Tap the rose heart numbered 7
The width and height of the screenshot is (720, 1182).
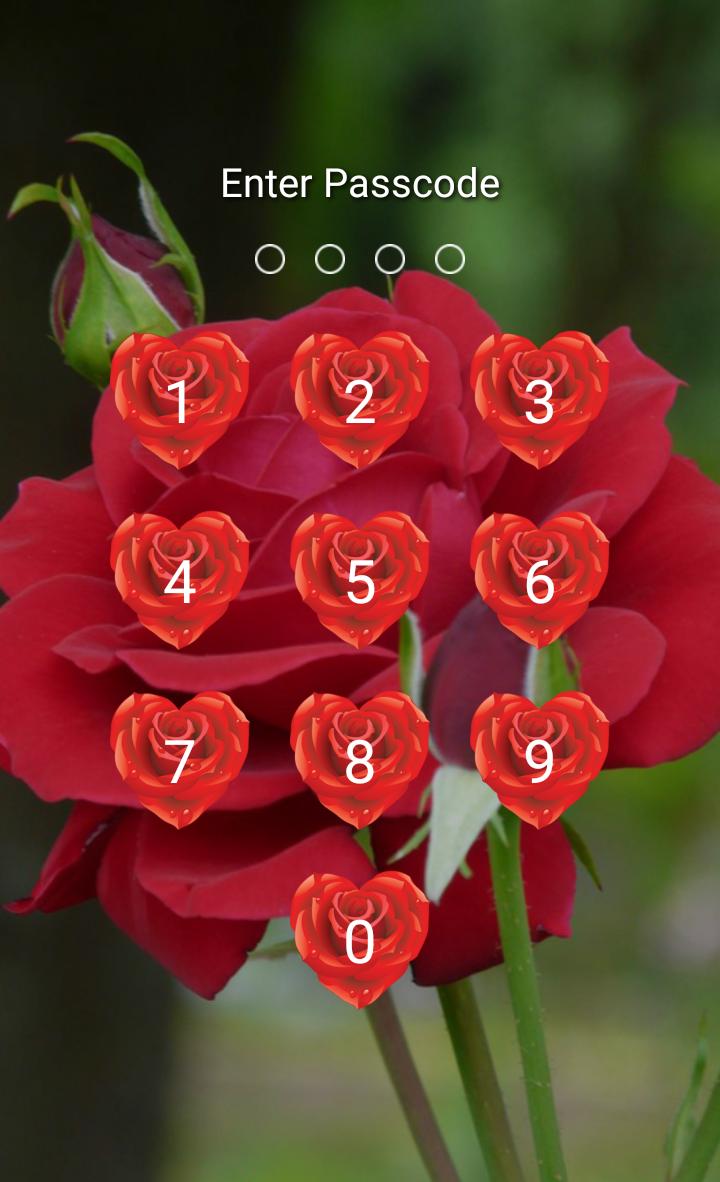(180, 759)
